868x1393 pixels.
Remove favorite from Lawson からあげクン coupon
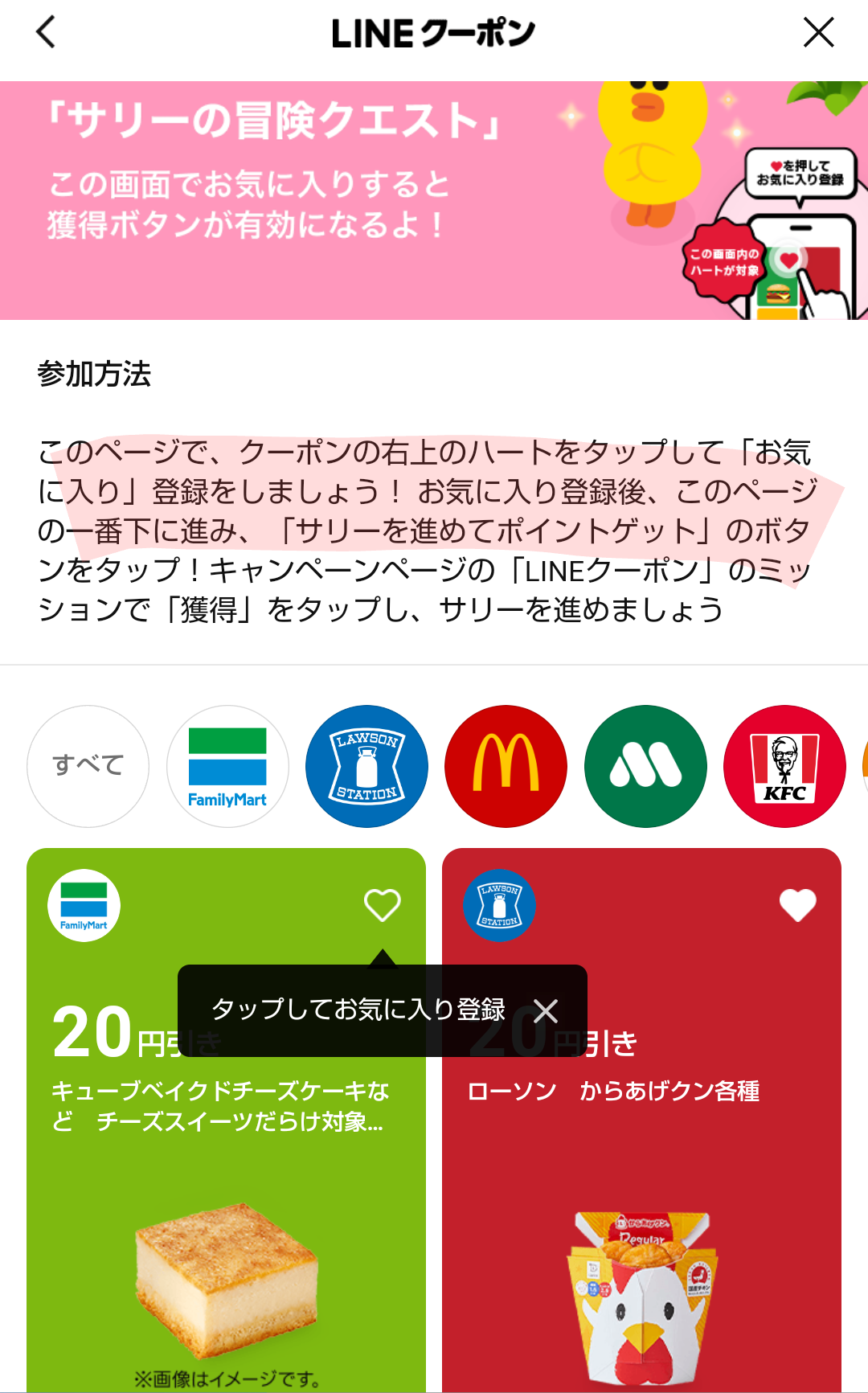tap(797, 905)
